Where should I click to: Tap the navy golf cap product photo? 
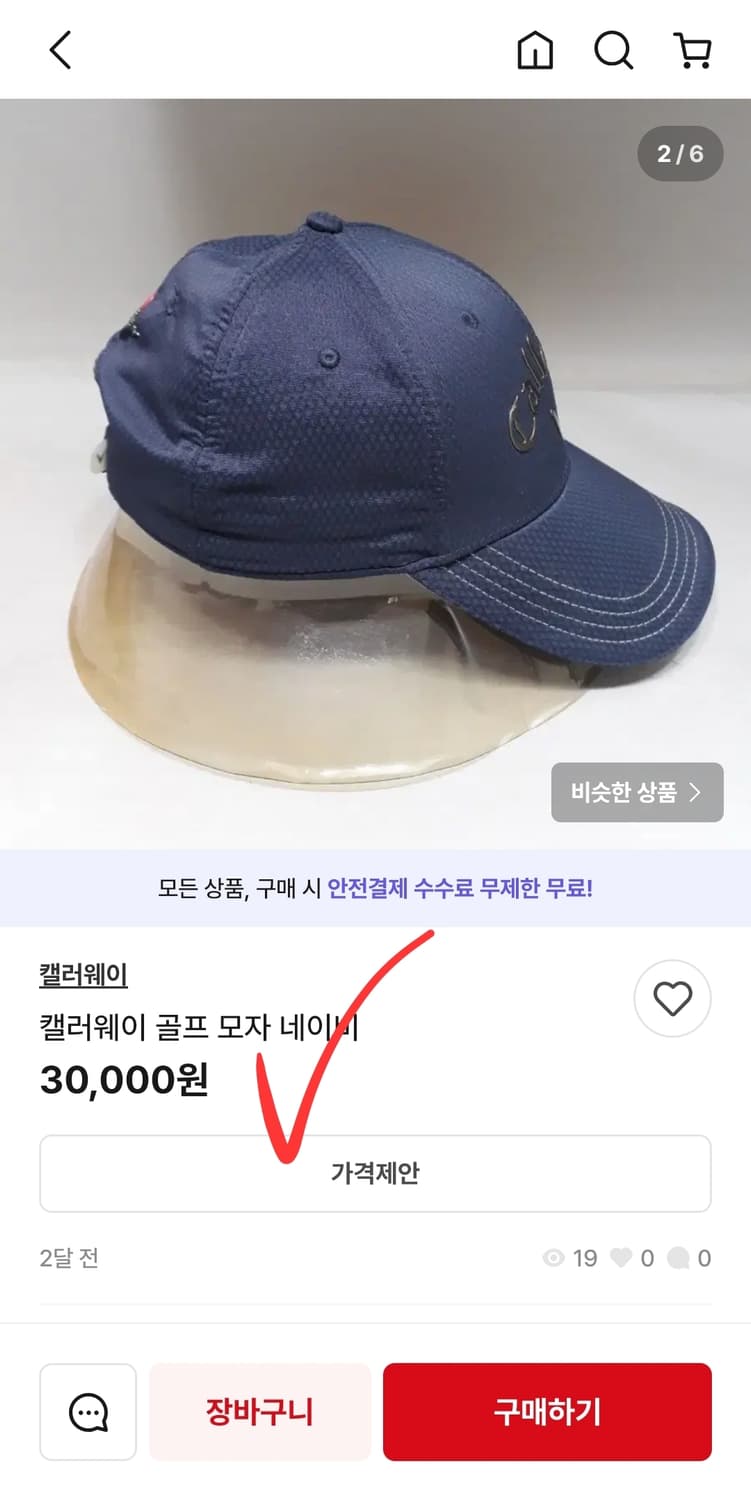(375, 450)
